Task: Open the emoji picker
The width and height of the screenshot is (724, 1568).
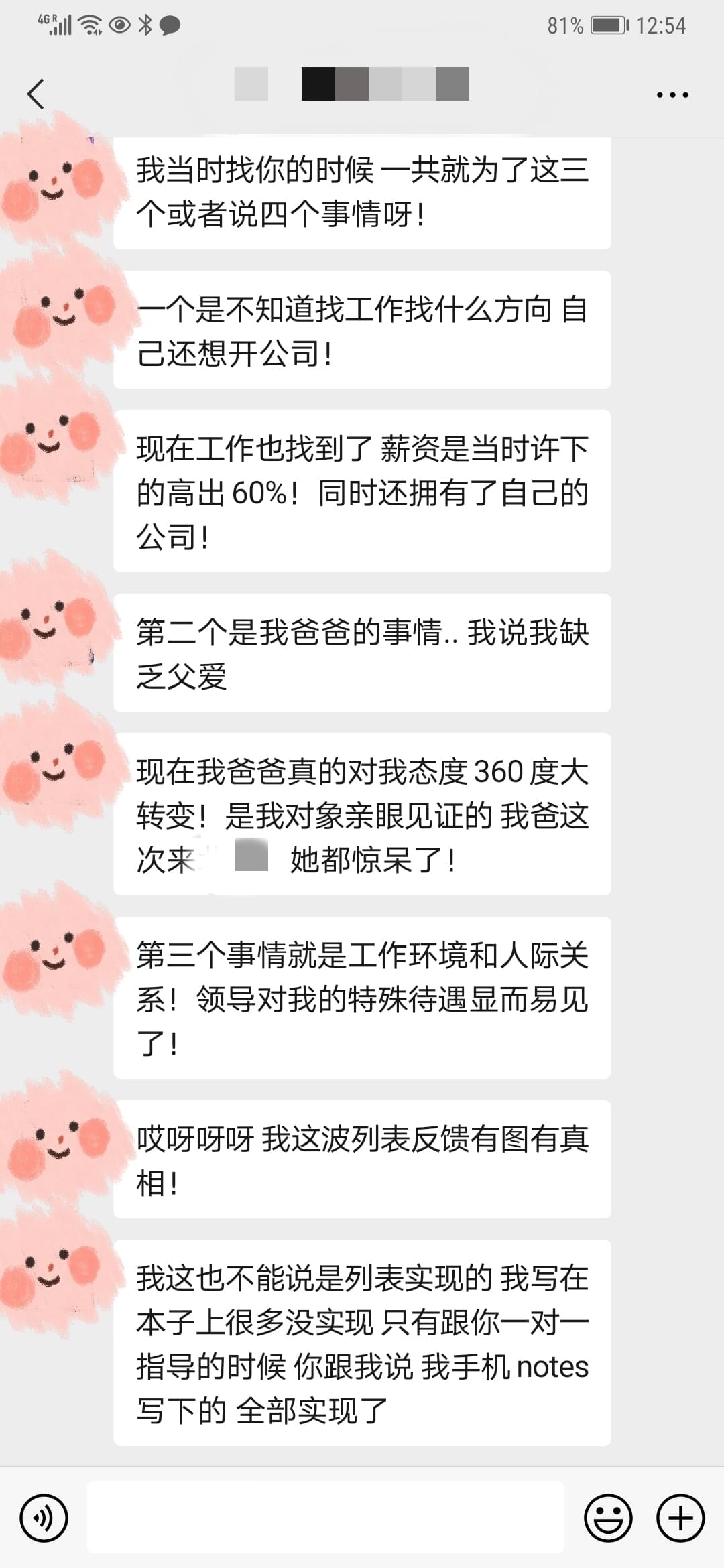Action: pos(608,1518)
